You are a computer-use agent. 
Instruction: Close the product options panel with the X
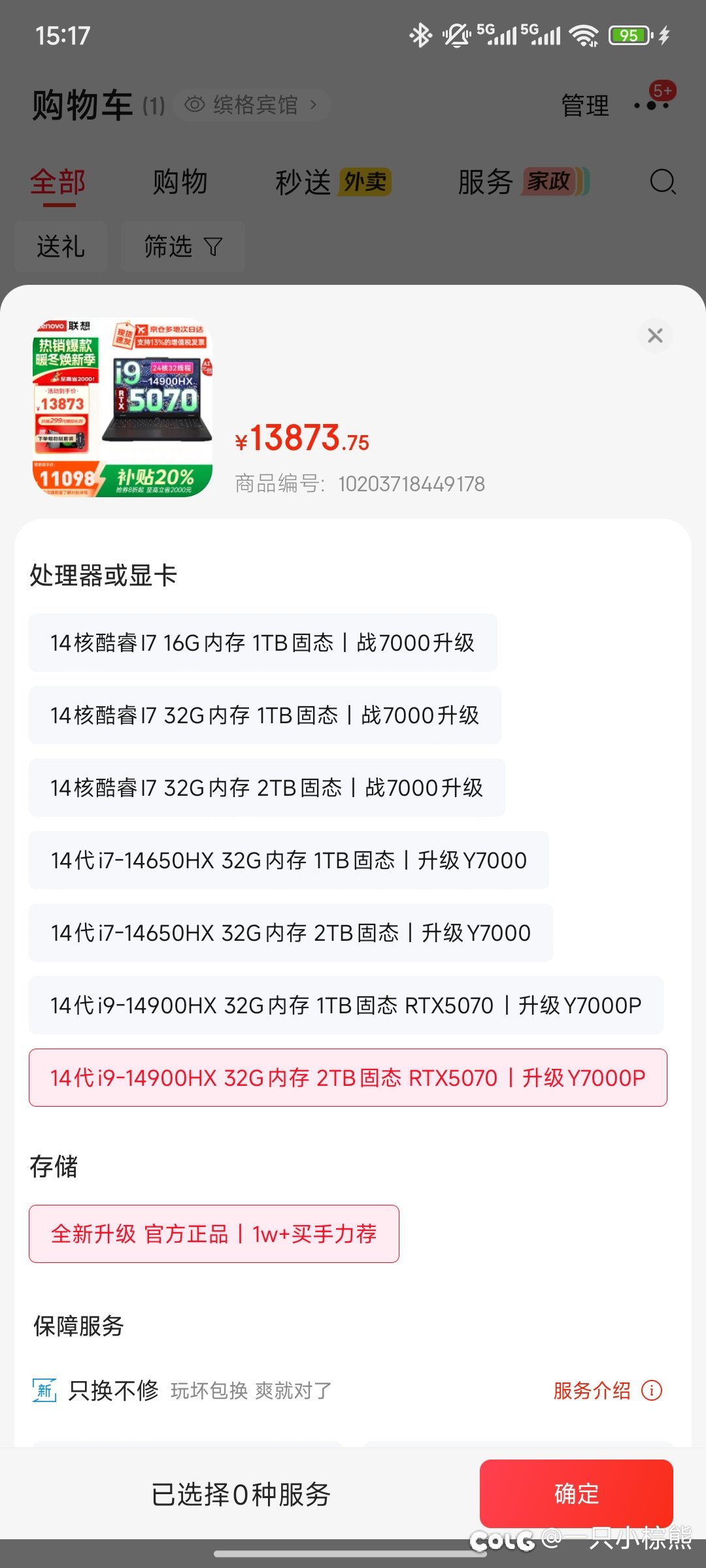click(x=656, y=335)
